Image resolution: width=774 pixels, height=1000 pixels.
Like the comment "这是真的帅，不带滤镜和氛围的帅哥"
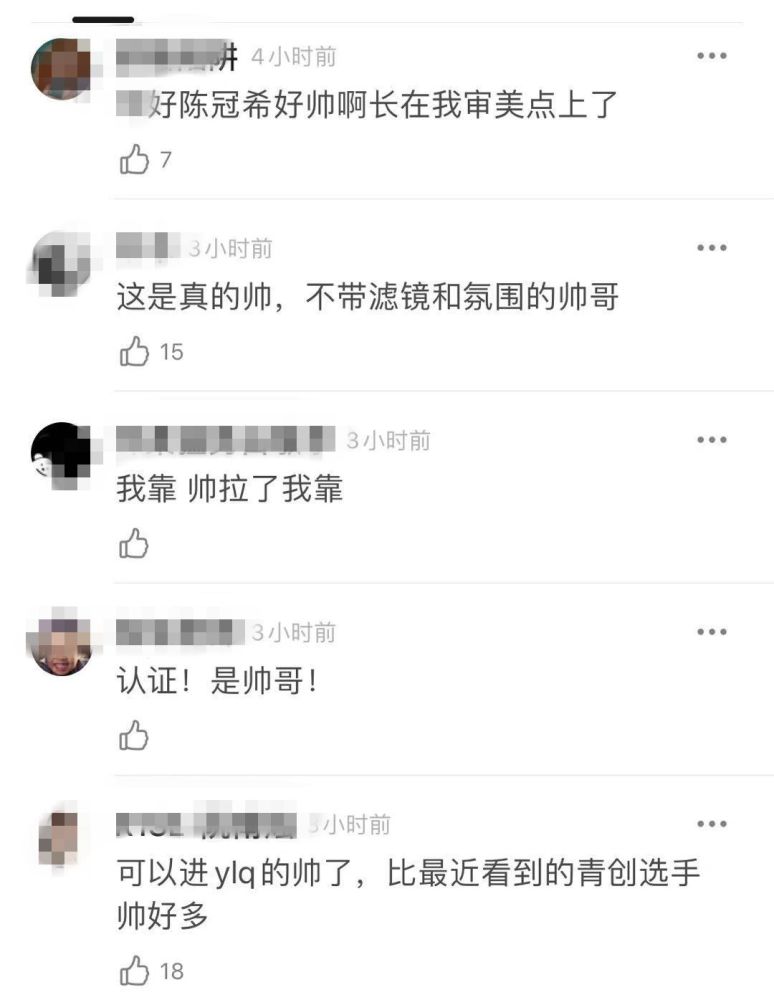[x=134, y=352]
